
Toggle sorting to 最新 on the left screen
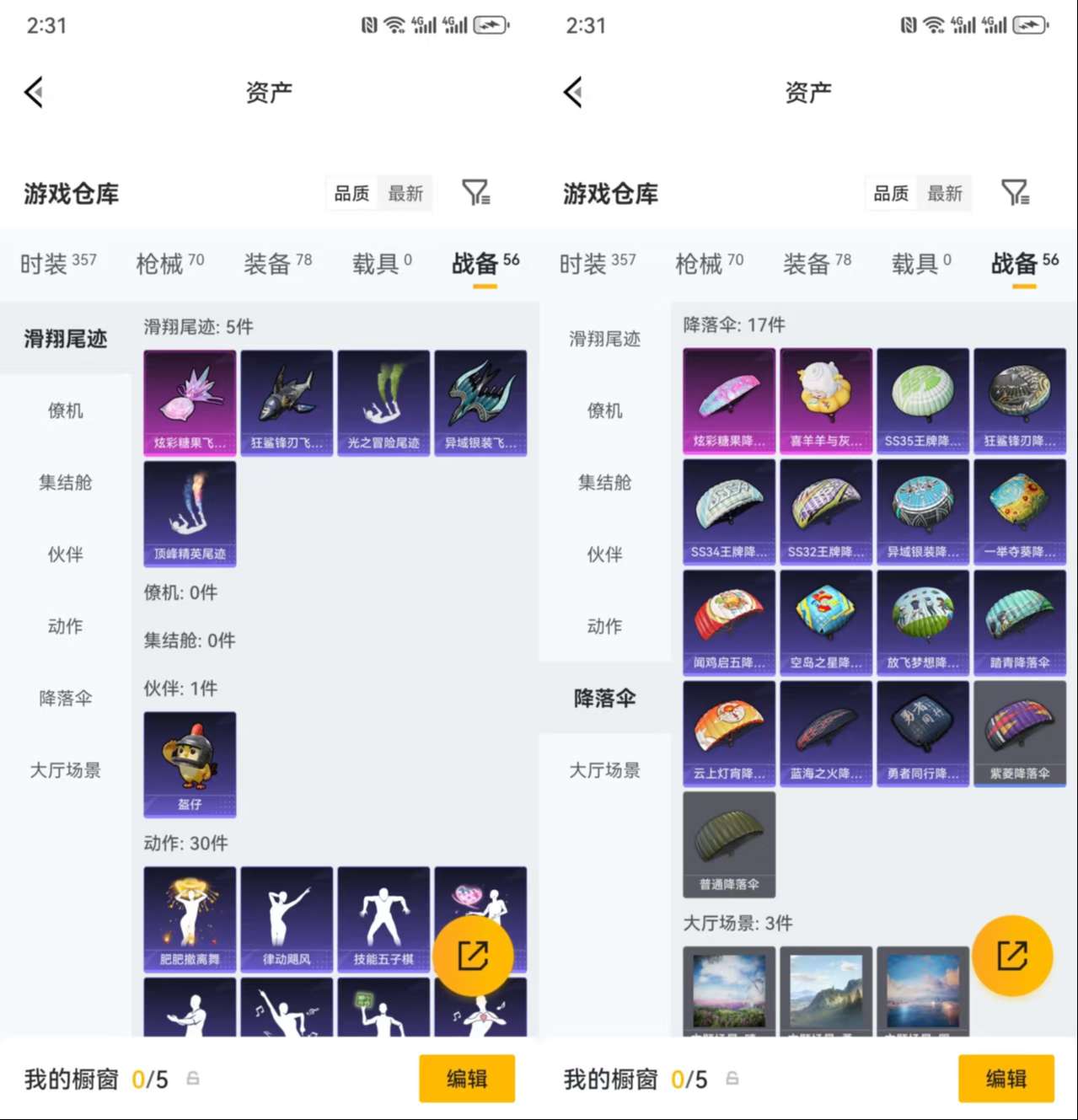(x=405, y=193)
